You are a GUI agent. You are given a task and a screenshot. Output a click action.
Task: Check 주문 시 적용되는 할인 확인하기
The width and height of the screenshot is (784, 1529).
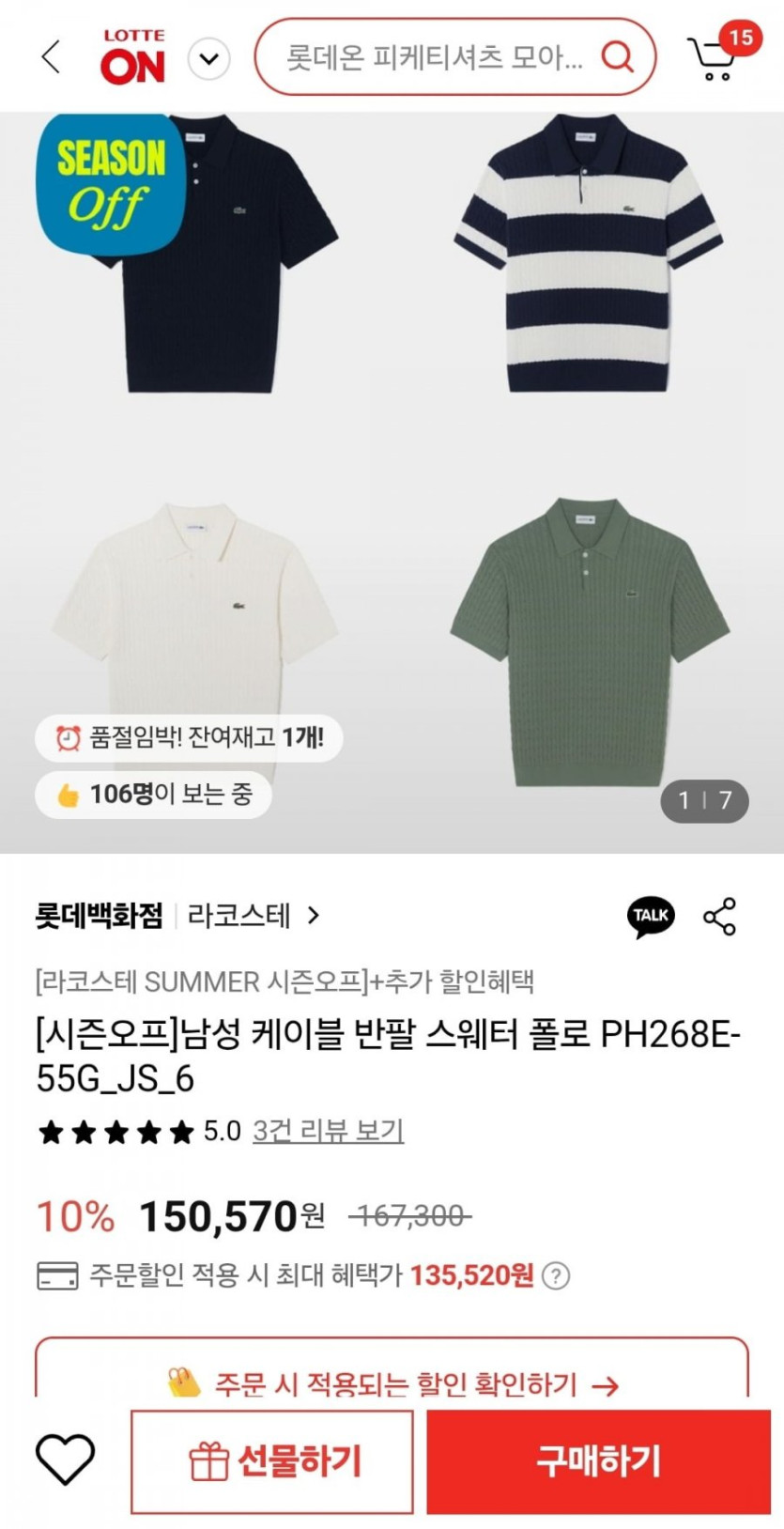pos(392,1382)
